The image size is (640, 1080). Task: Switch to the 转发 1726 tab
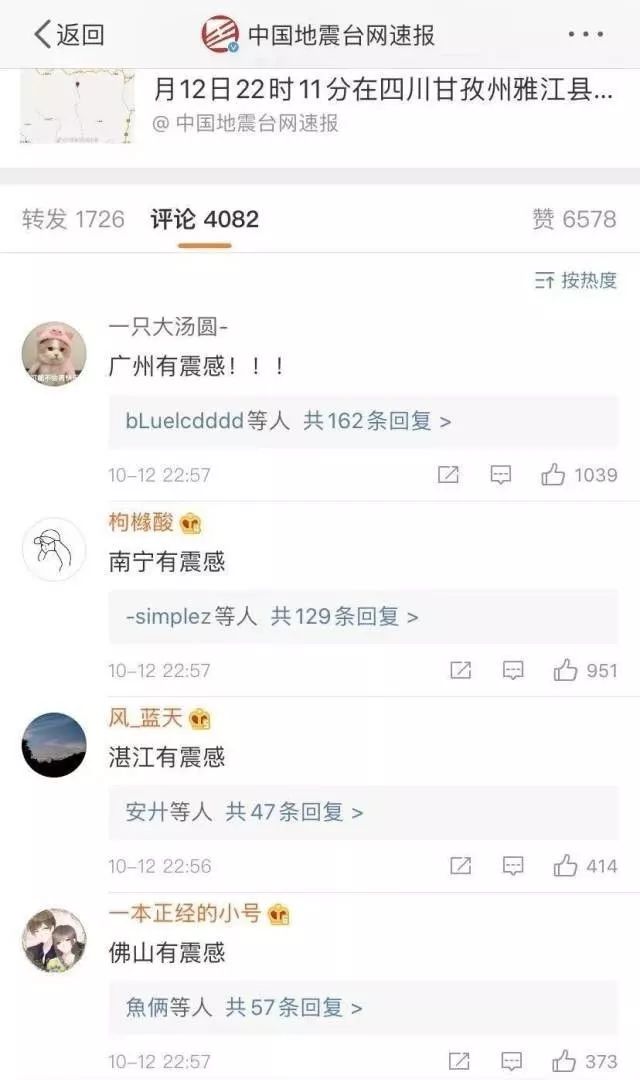coord(73,219)
